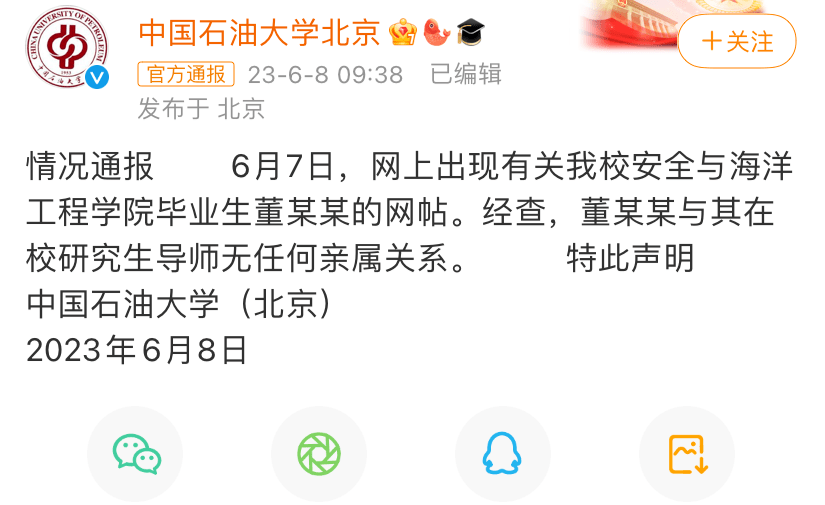Share post to WeChat Moments
This screenshot has width=825, height=505.
click(x=319, y=454)
